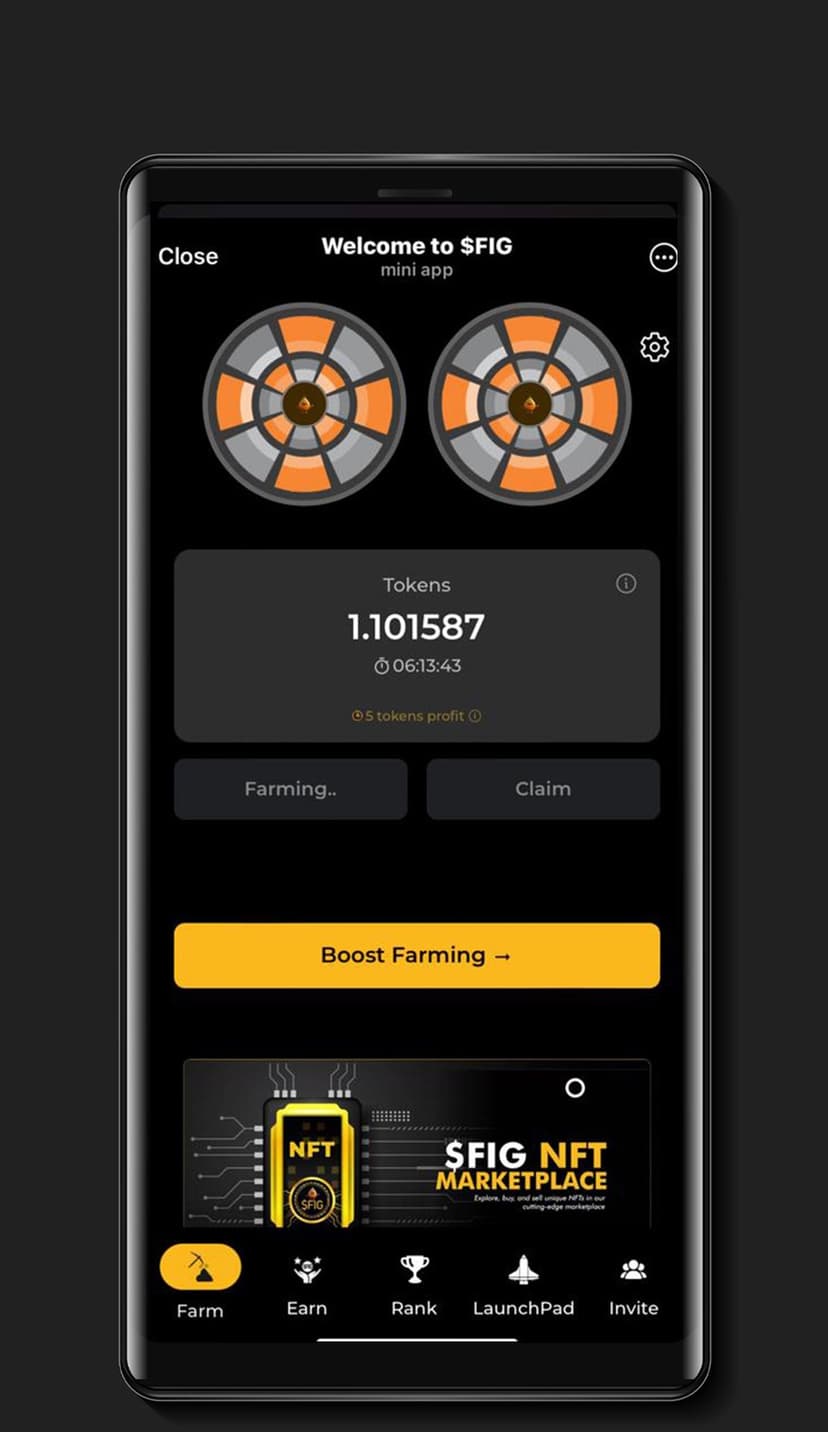The width and height of the screenshot is (828, 1432).
Task: Show the Tokens info icon
Action: 626,584
